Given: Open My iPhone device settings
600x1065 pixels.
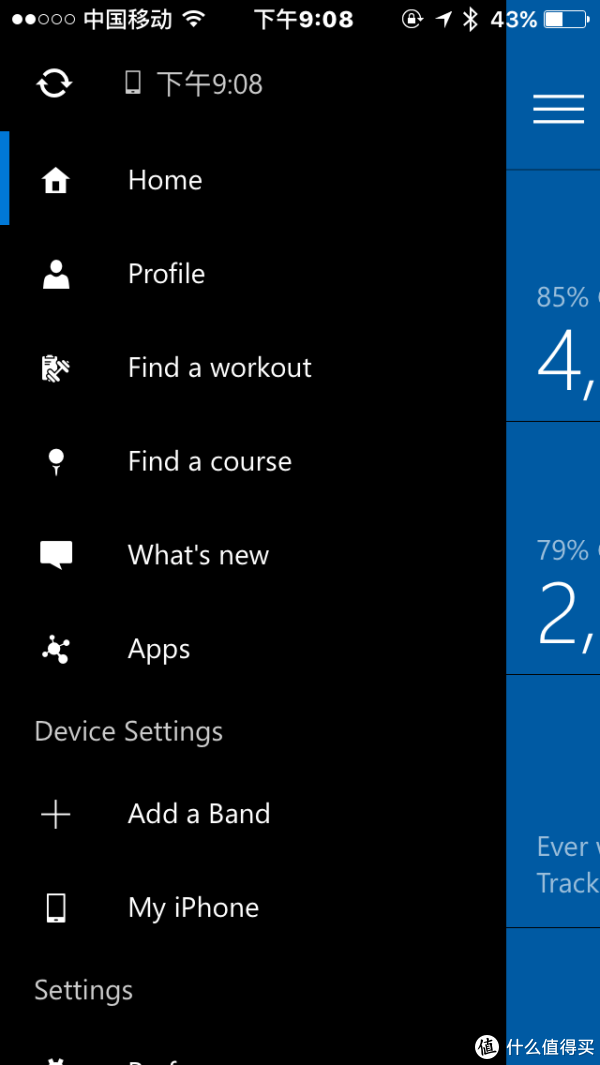Looking at the screenshot, I should click(253, 907).
